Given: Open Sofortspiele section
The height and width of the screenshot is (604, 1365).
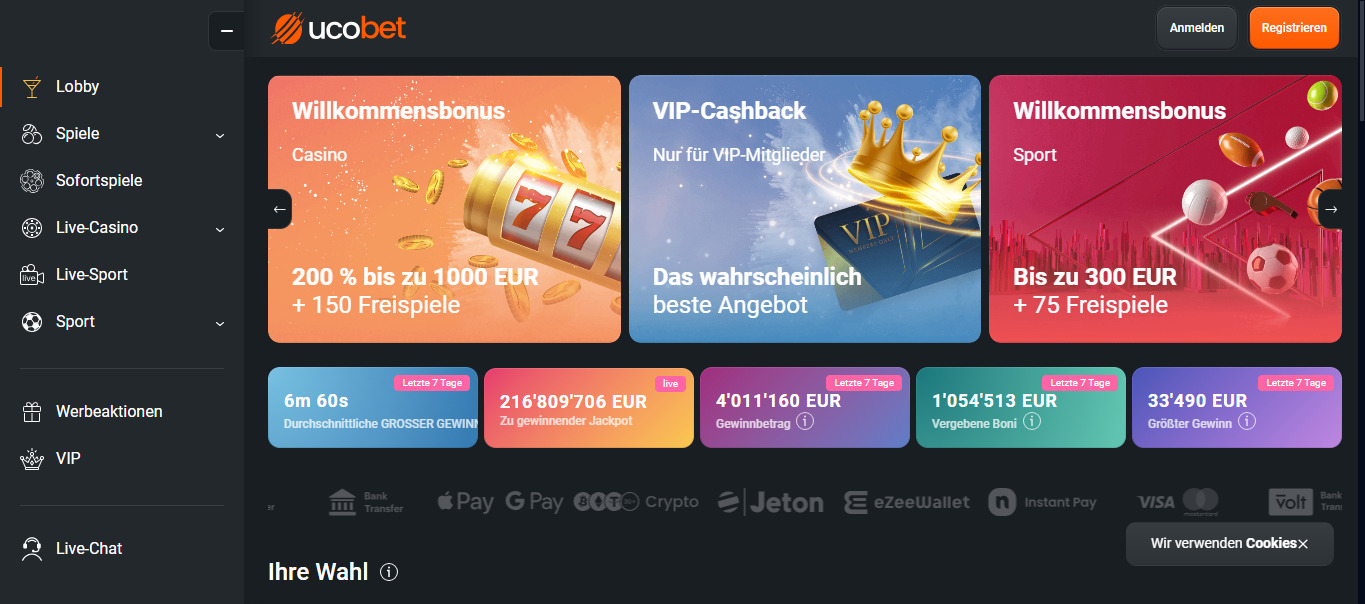Looking at the screenshot, I should (x=99, y=181).
